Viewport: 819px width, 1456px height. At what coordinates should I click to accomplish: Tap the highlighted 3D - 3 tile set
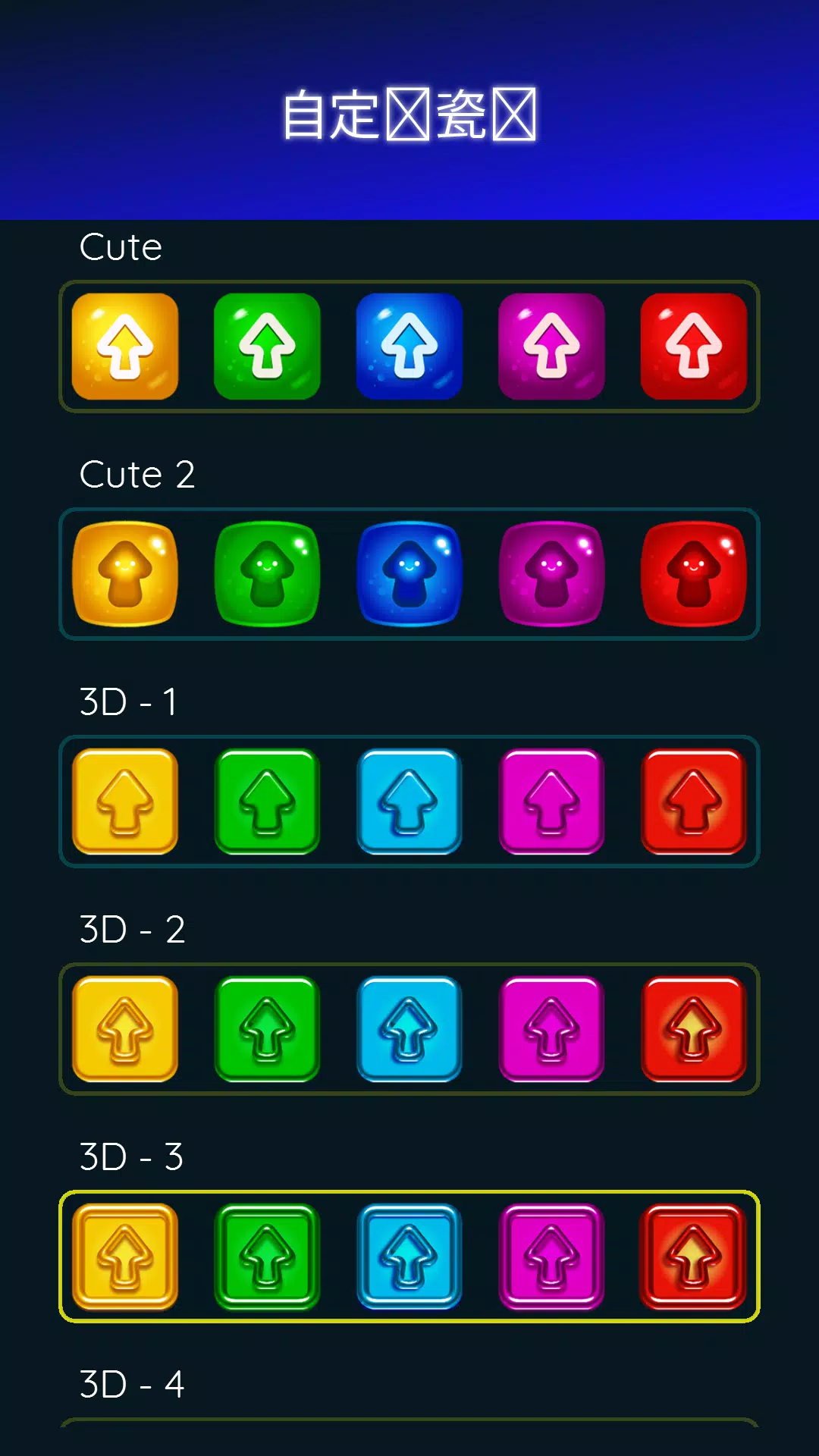click(x=409, y=1257)
